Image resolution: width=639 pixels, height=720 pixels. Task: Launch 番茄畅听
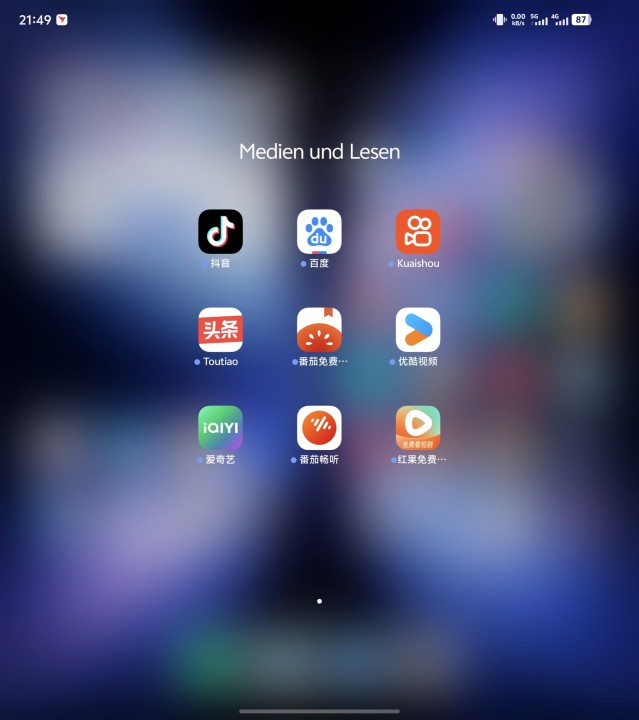point(319,427)
